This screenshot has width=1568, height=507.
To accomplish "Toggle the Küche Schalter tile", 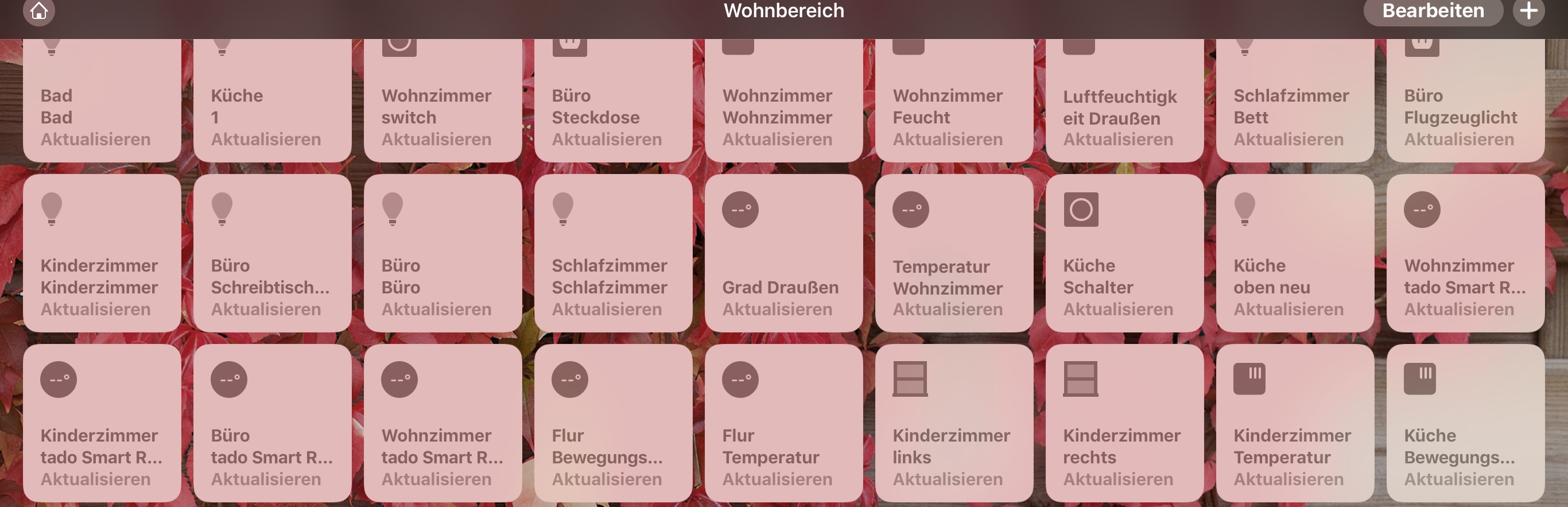I will coord(1124,253).
